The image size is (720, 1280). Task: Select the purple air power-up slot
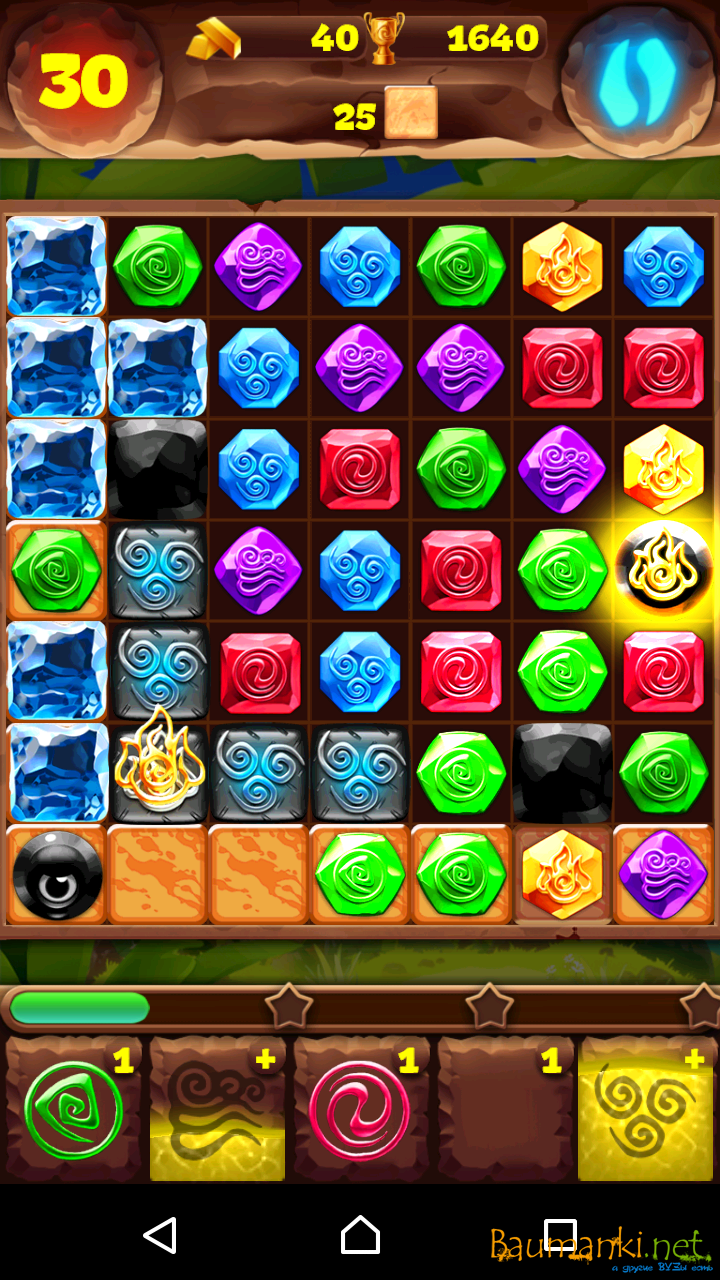coord(217,1110)
